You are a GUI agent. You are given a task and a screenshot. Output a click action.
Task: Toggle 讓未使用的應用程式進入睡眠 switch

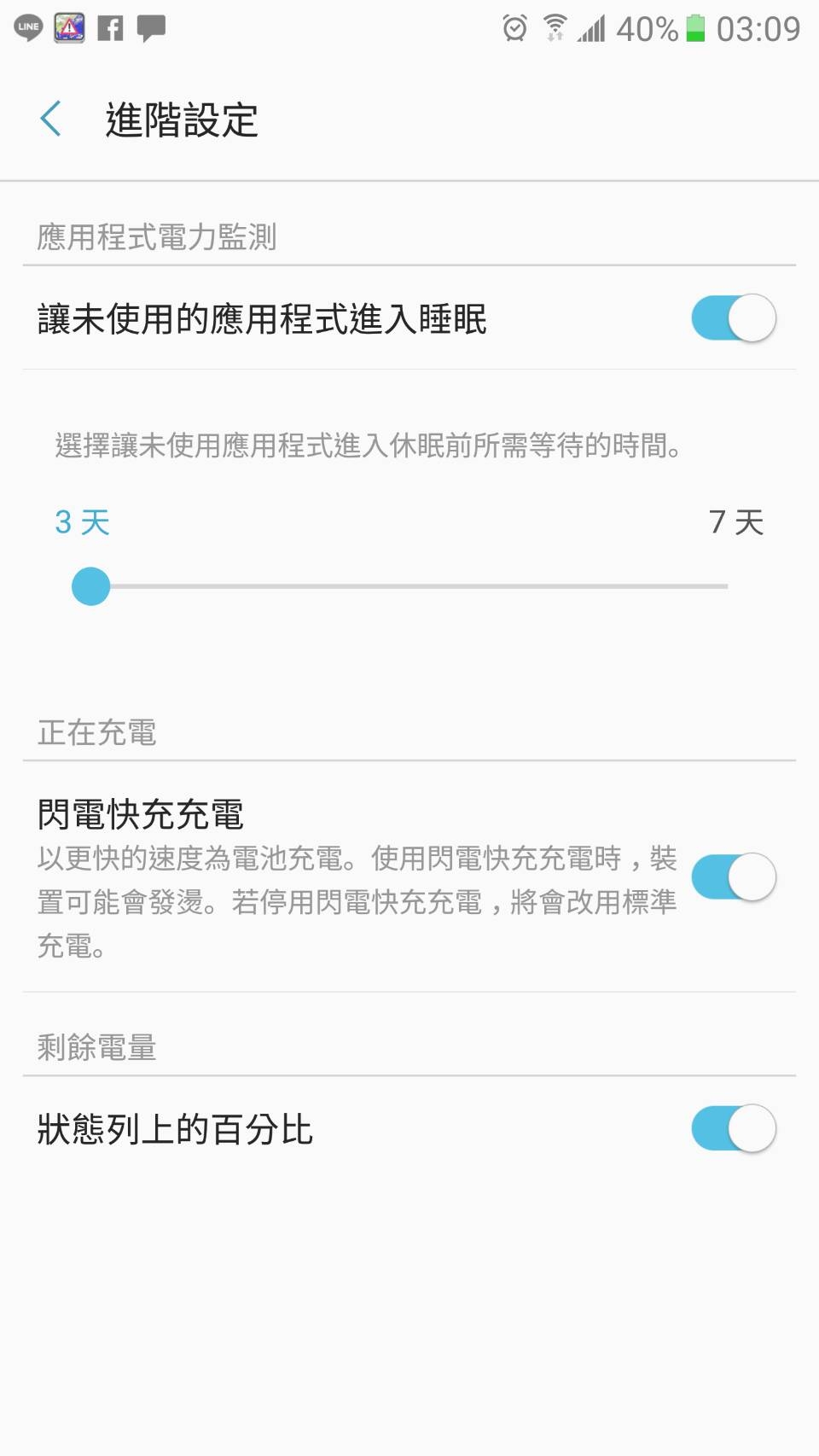click(x=733, y=318)
